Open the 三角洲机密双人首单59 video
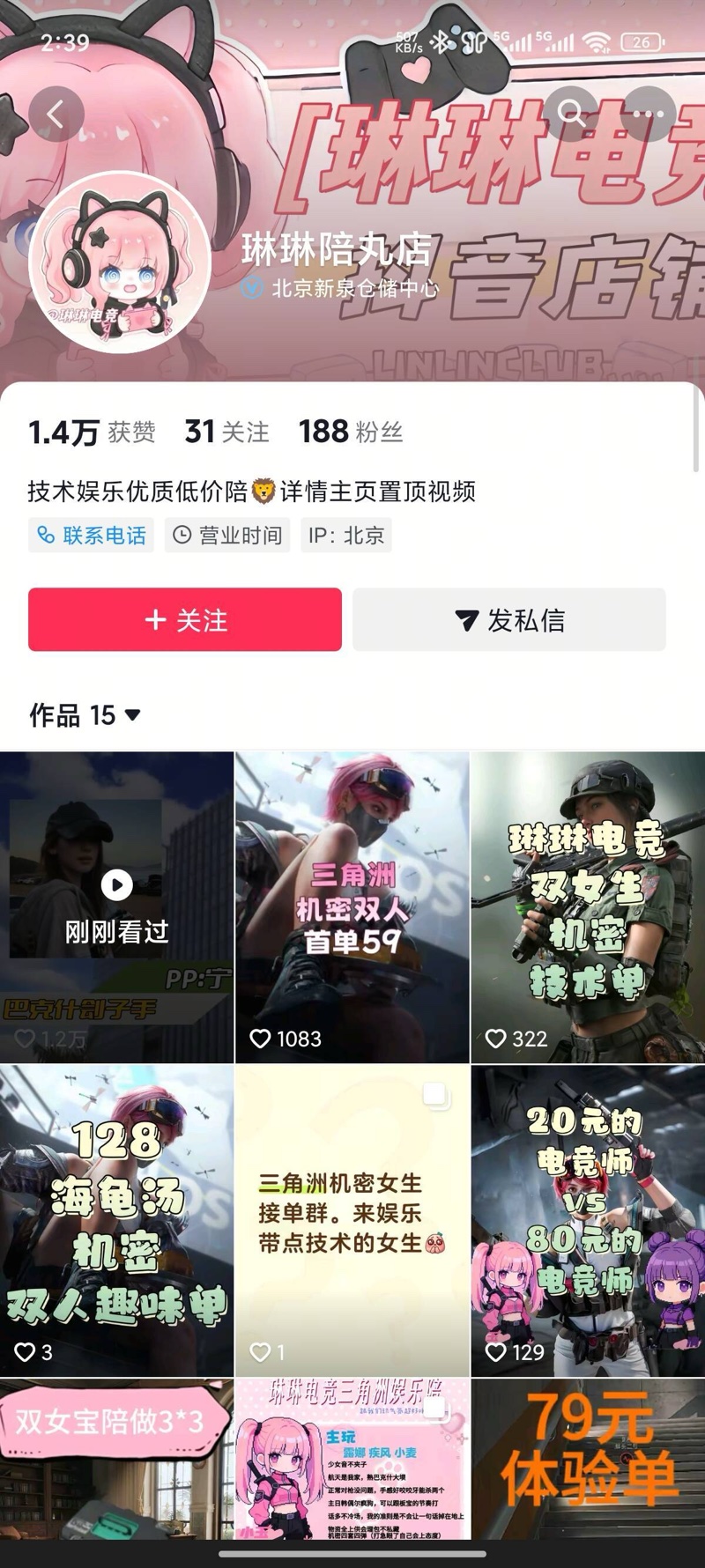This screenshot has width=705, height=1568. [x=352, y=907]
